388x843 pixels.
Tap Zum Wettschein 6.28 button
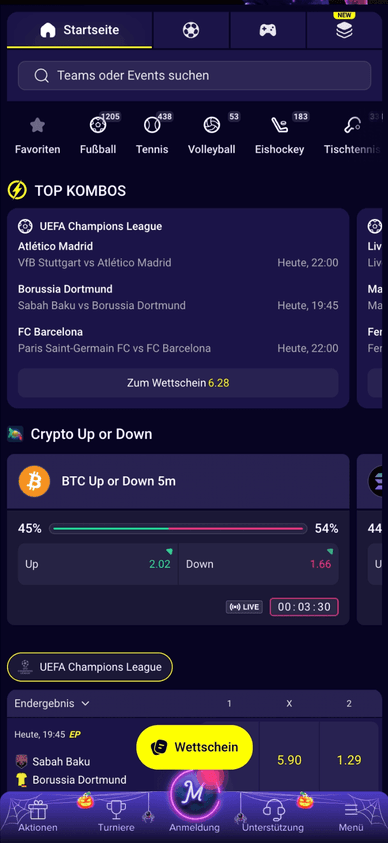(x=178, y=383)
